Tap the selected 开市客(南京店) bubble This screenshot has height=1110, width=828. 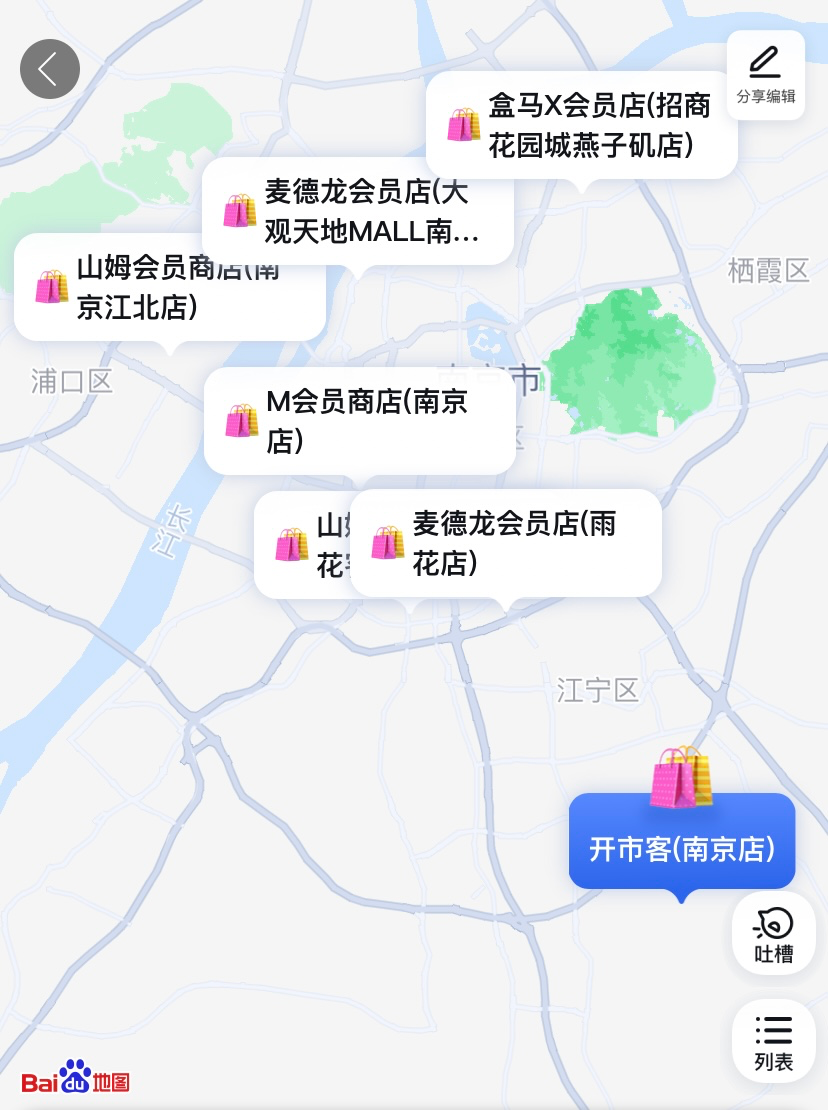682,848
